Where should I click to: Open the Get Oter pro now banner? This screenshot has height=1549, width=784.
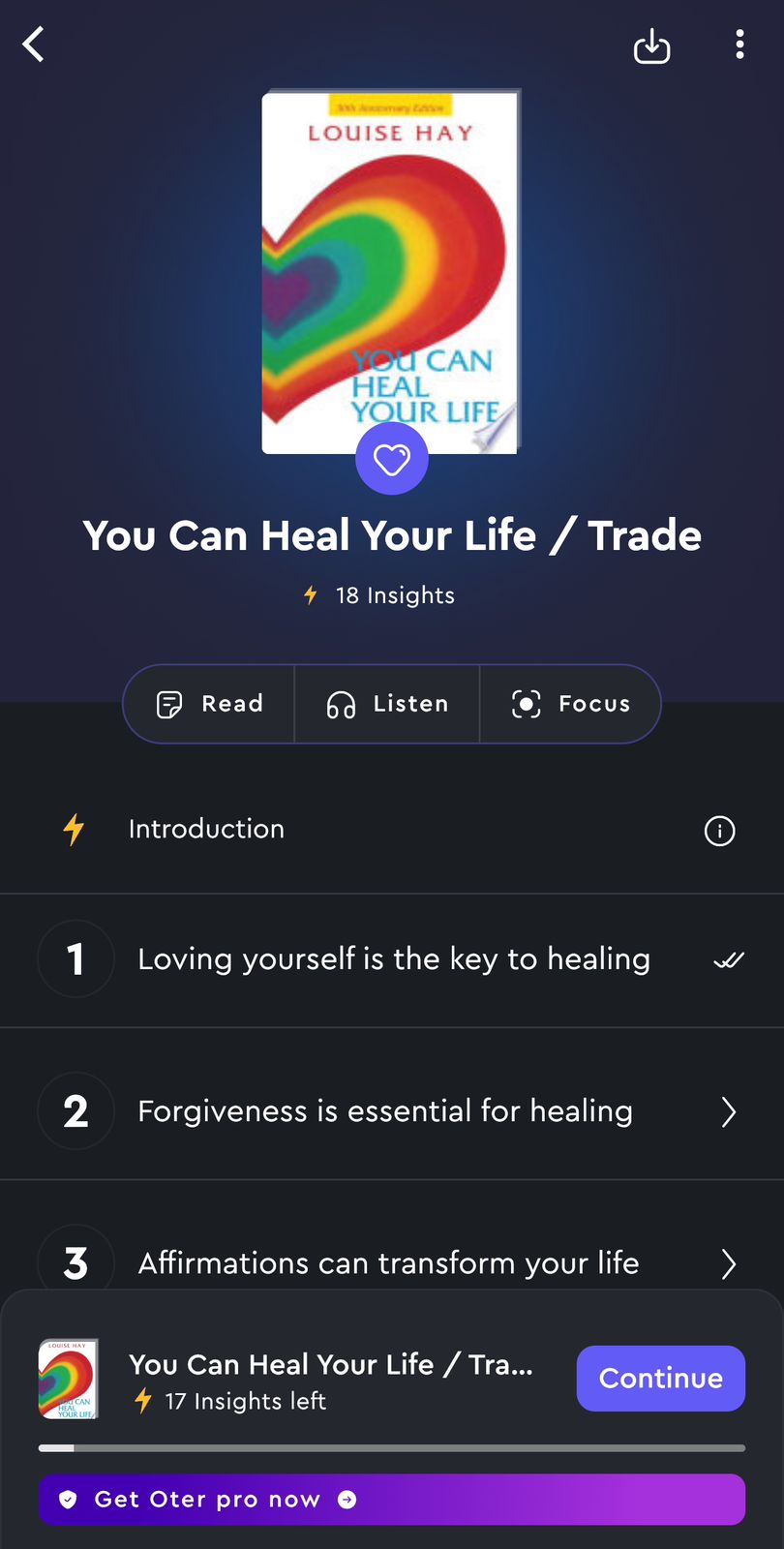(x=391, y=1499)
